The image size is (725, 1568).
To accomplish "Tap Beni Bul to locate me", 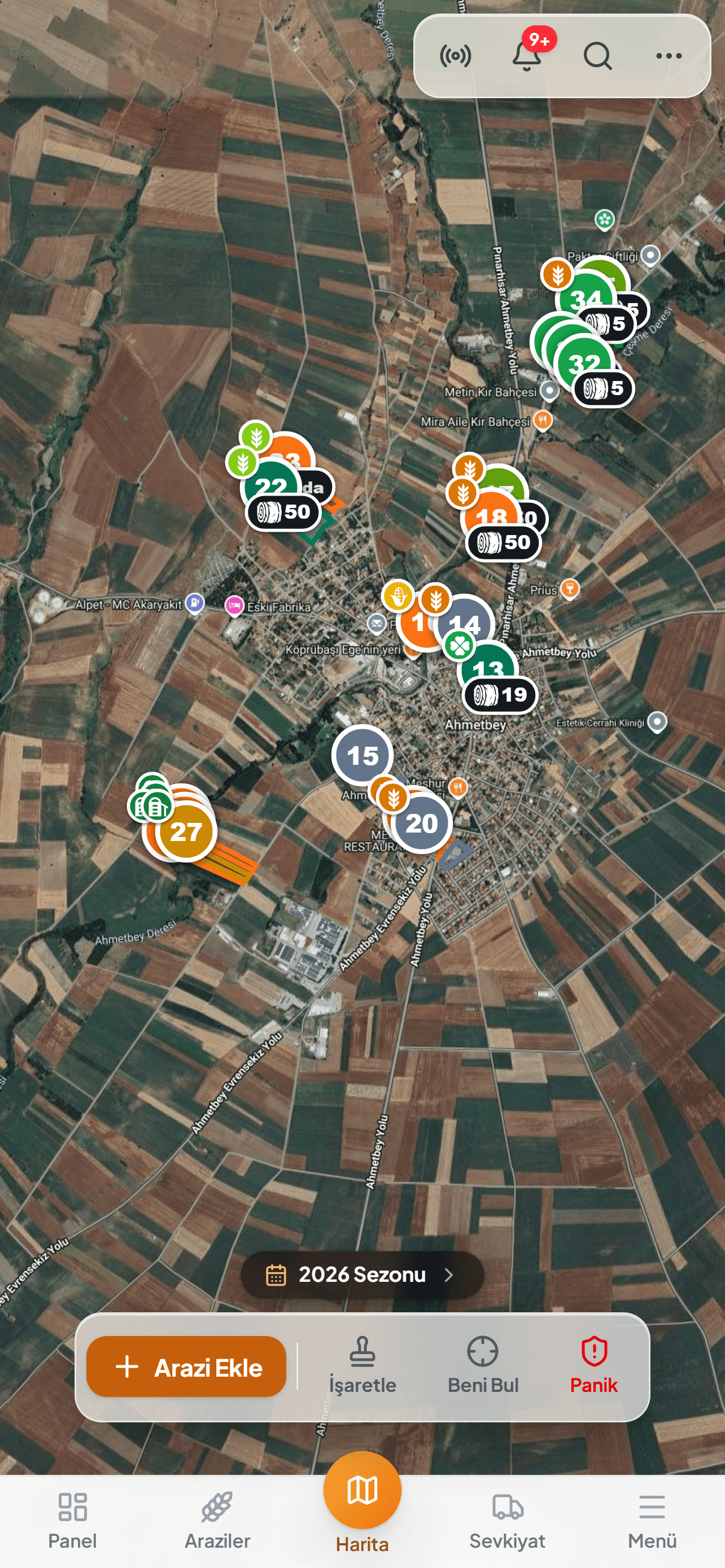I will click(483, 1365).
